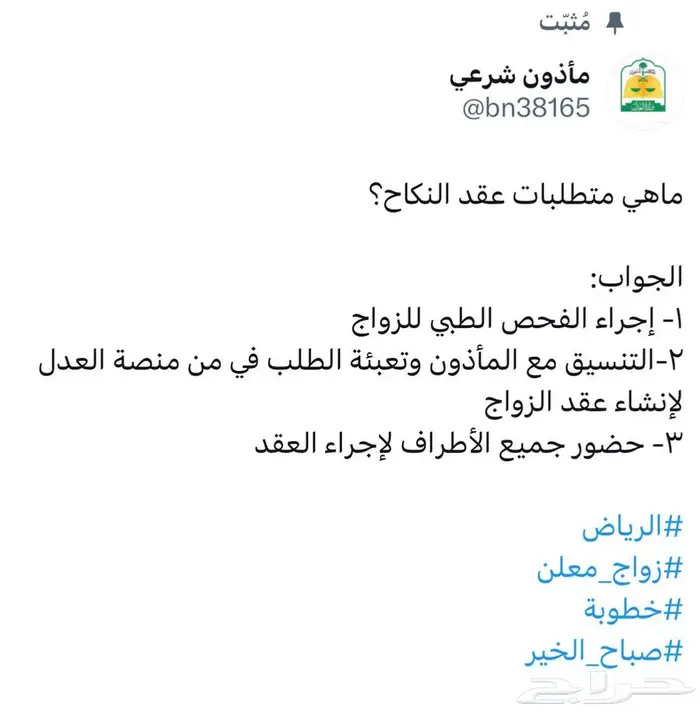Open the #خطوبة hashtag
Image resolution: width=700 pixels, height=714 pixels.
634,610
